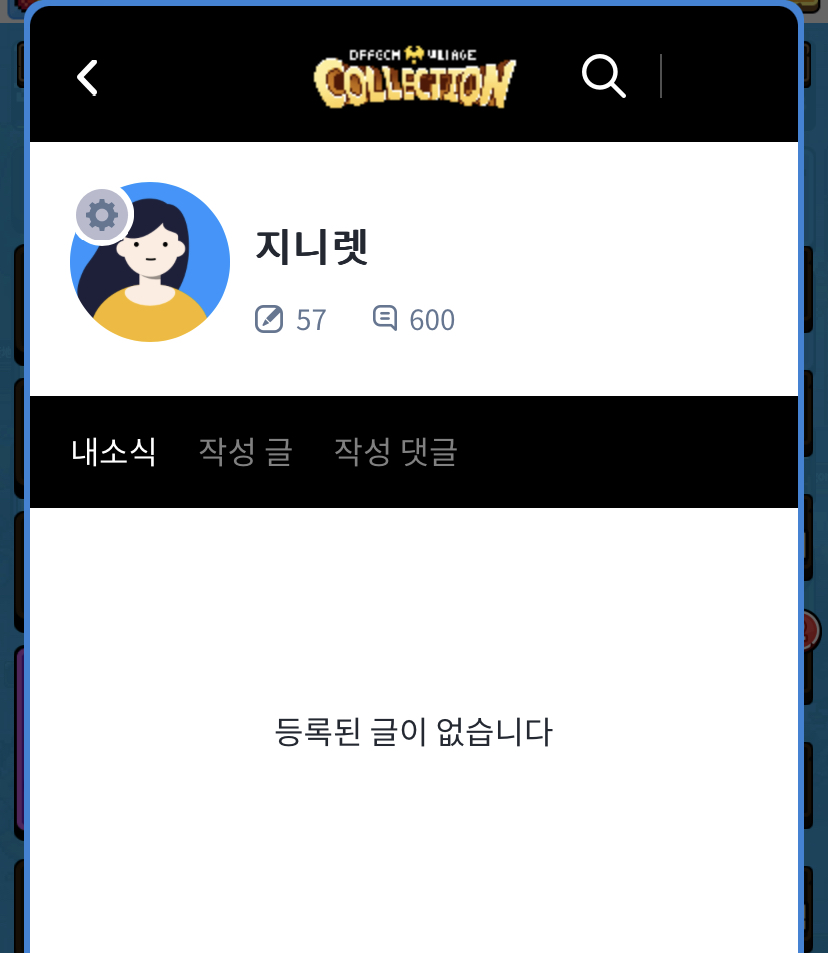Viewport: 828px width, 953px height.
Task: Switch to the 작성 댓글 tab
Action: pyautogui.click(x=396, y=452)
